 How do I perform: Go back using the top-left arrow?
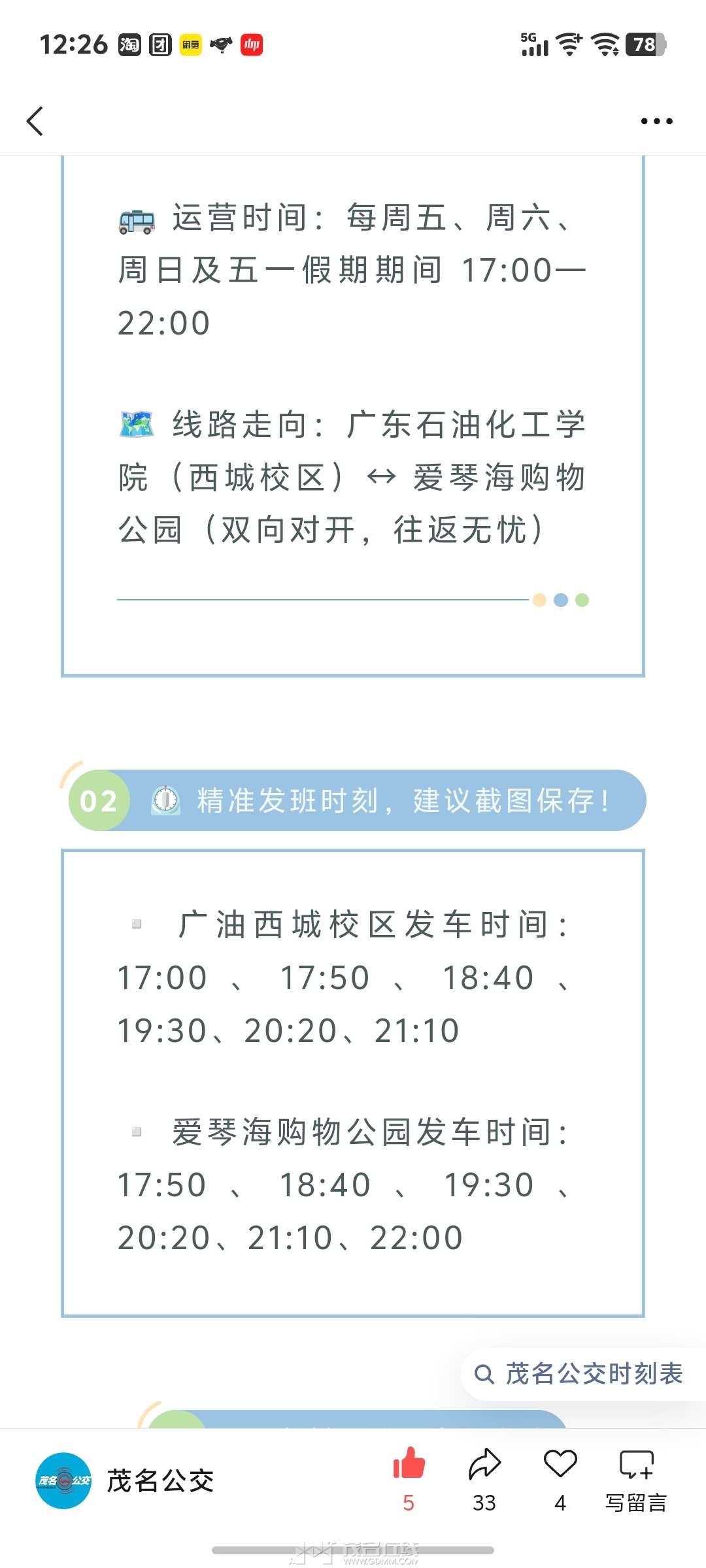pyautogui.click(x=35, y=122)
